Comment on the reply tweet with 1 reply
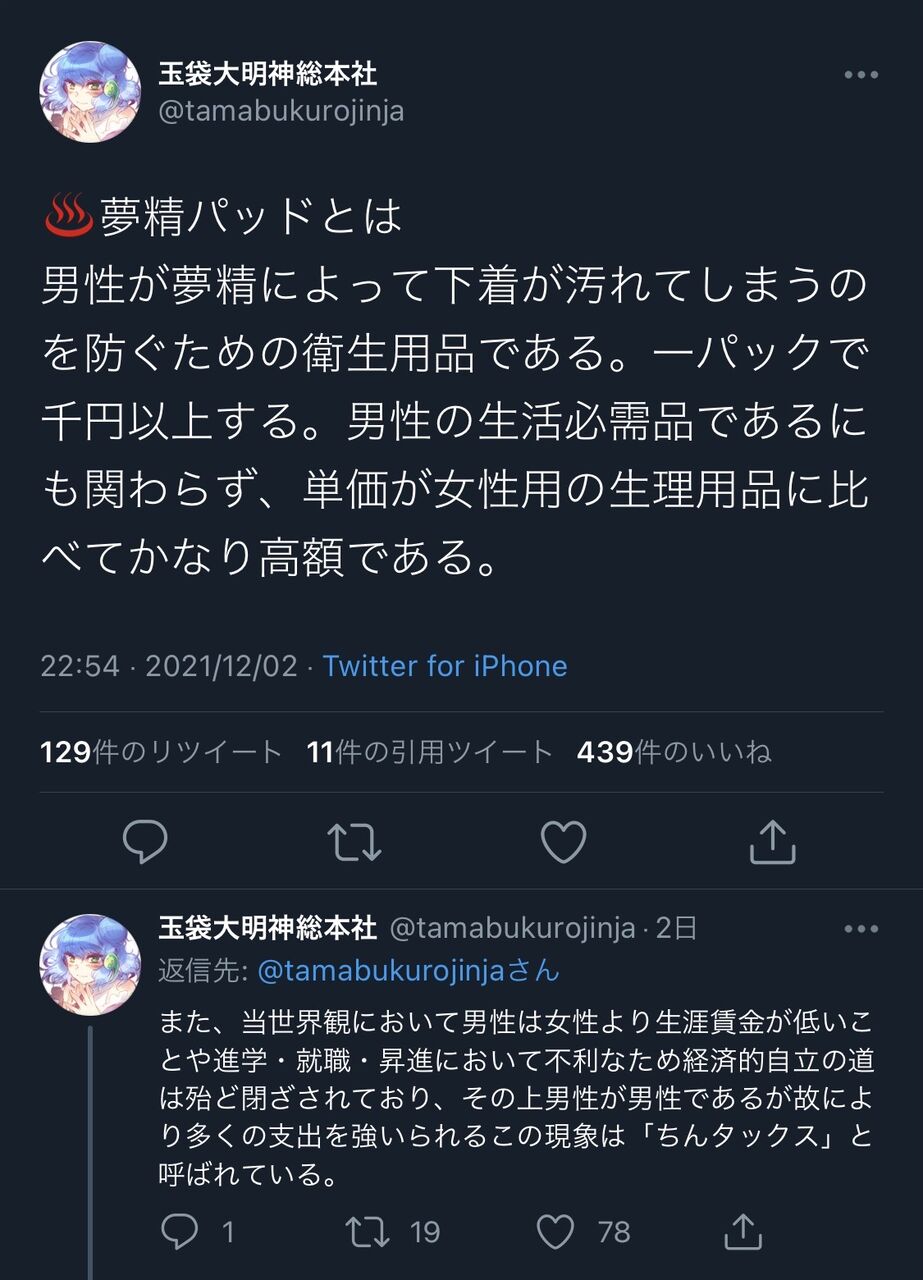Screen dimensions: 923x1280 tap(197, 1232)
